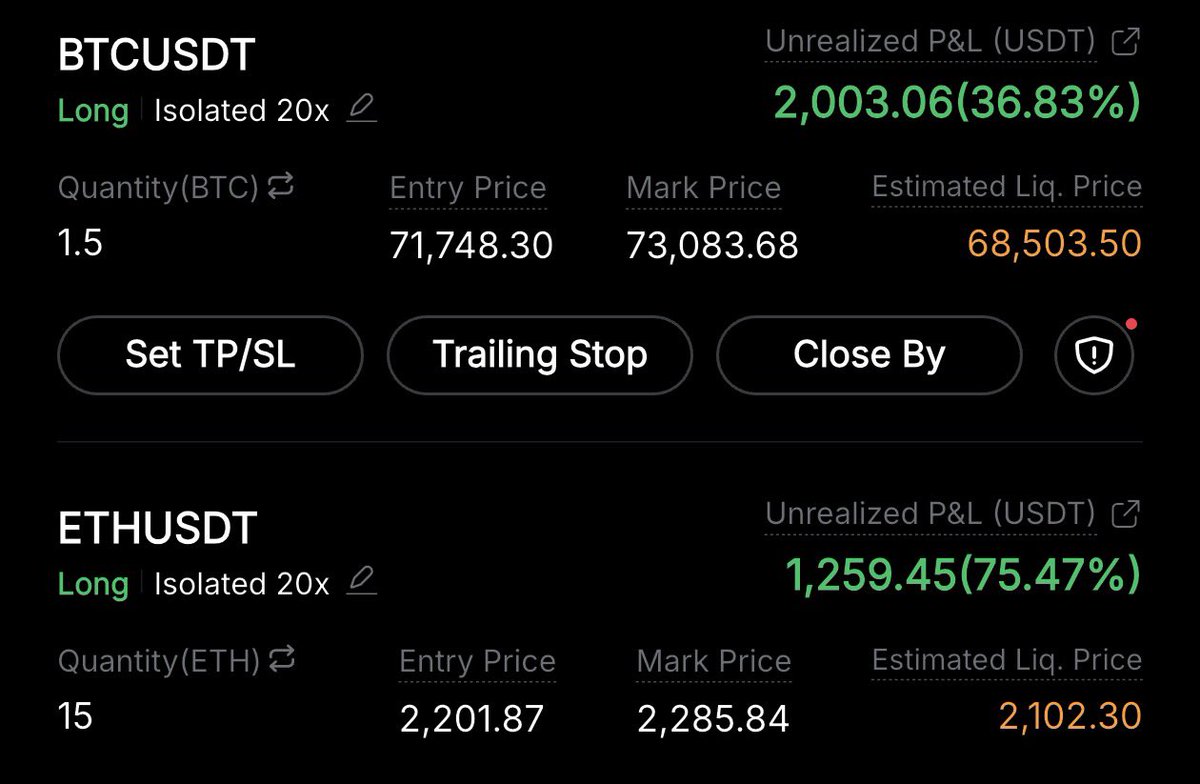The image size is (1200, 784).
Task: Open the shield alert icon
Action: pos(1094,355)
